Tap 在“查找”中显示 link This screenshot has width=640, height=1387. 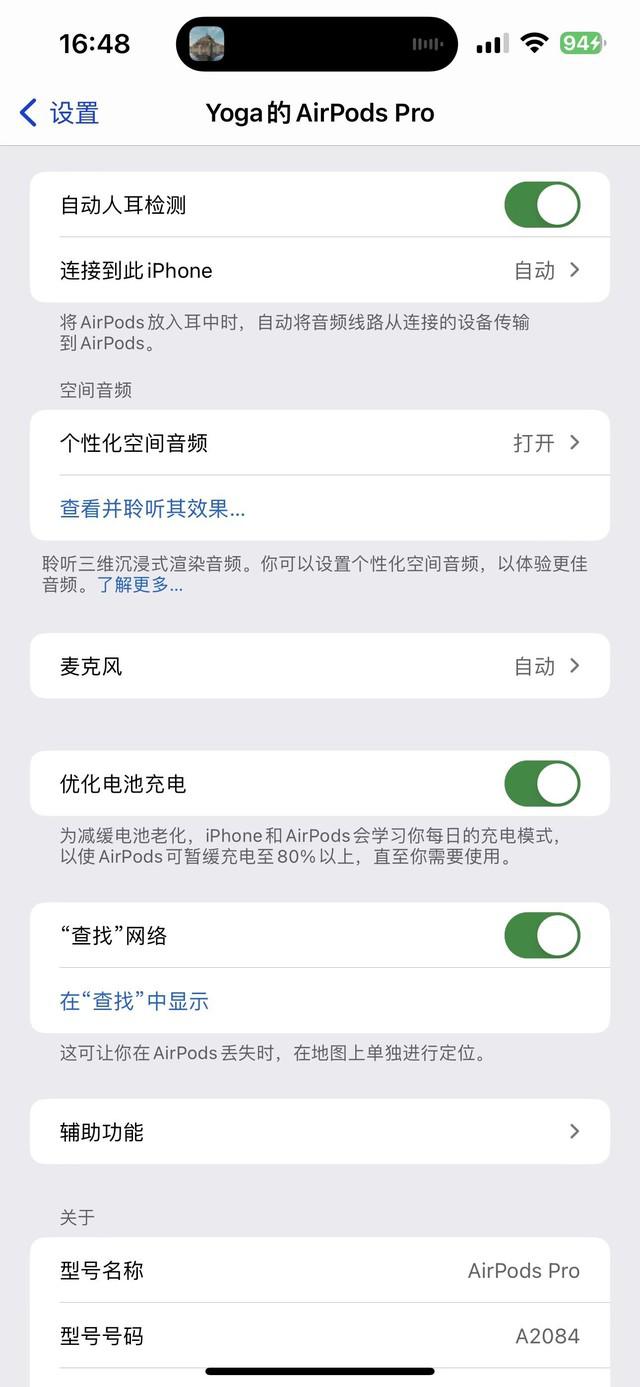coord(134,1001)
